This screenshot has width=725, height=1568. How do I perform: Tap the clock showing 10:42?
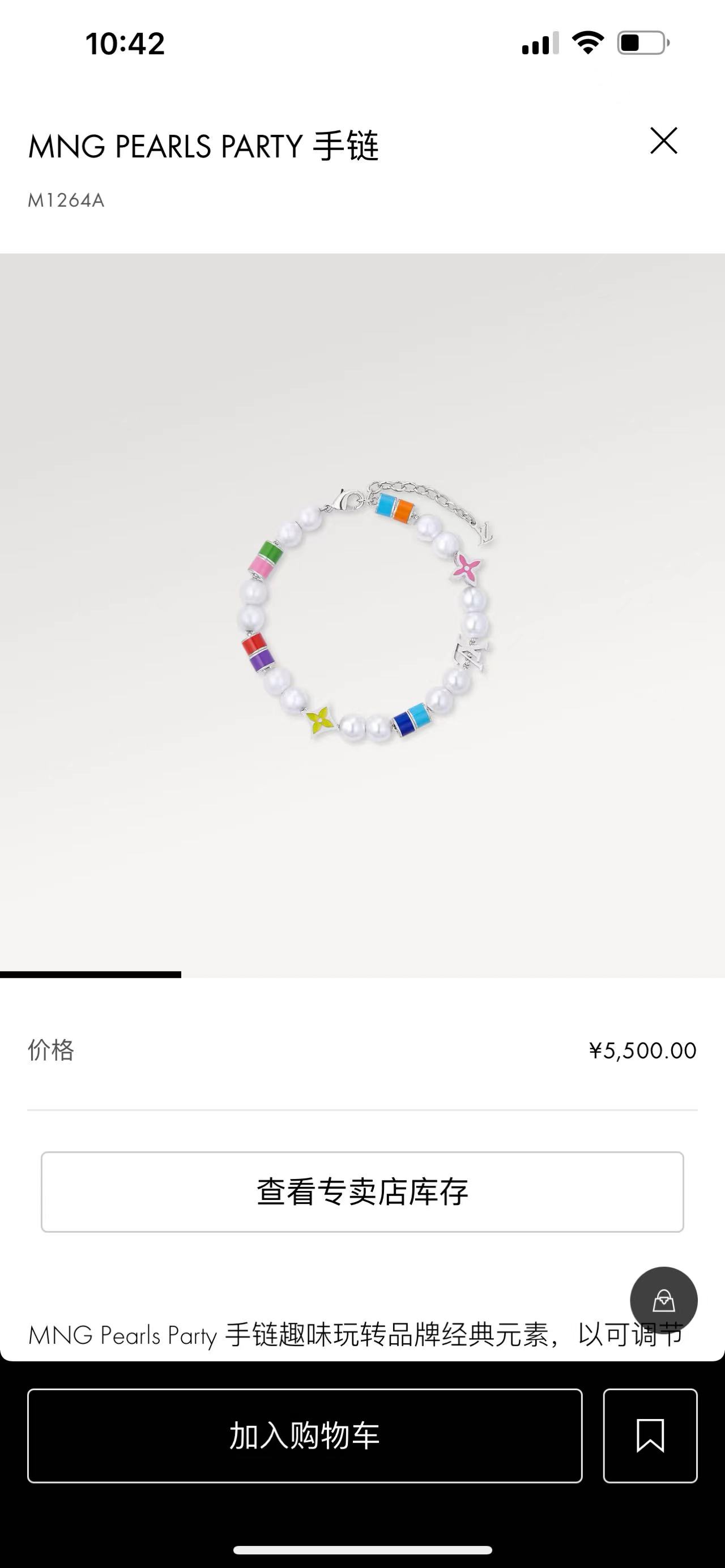coord(124,44)
